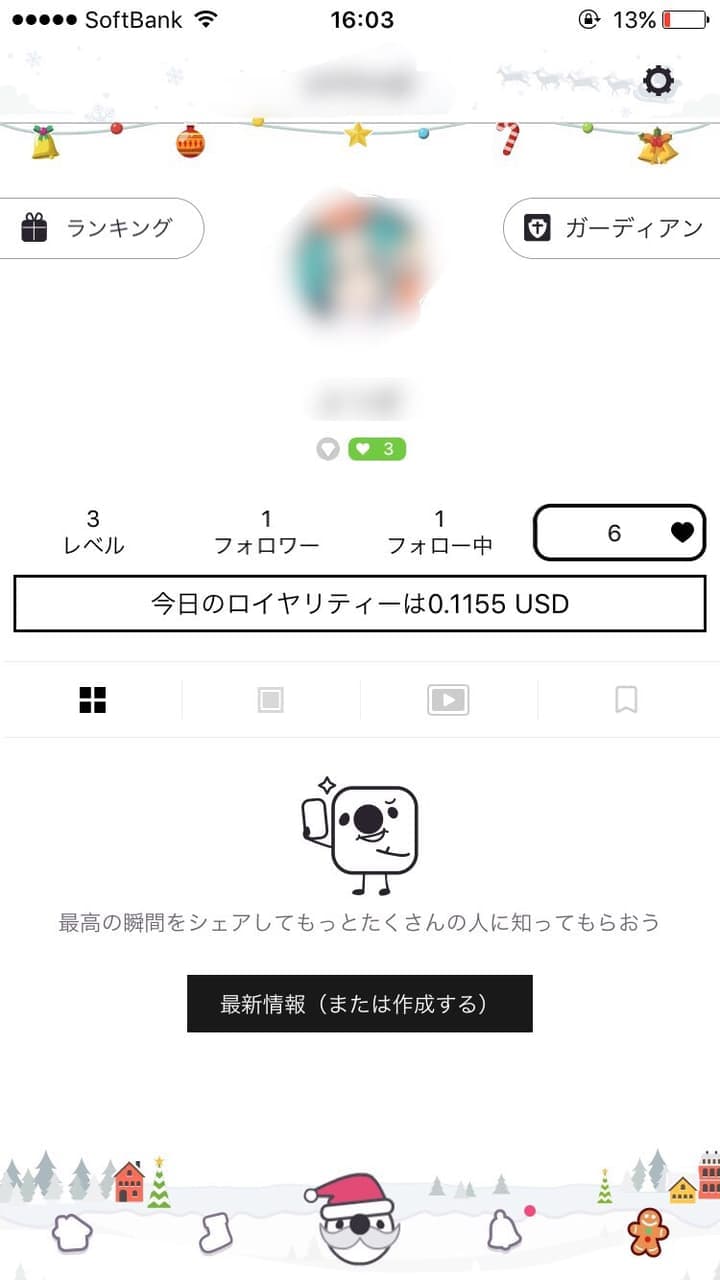Open the 今日のロイヤリティー royalty banner
The height and width of the screenshot is (1280, 720).
coord(360,604)
